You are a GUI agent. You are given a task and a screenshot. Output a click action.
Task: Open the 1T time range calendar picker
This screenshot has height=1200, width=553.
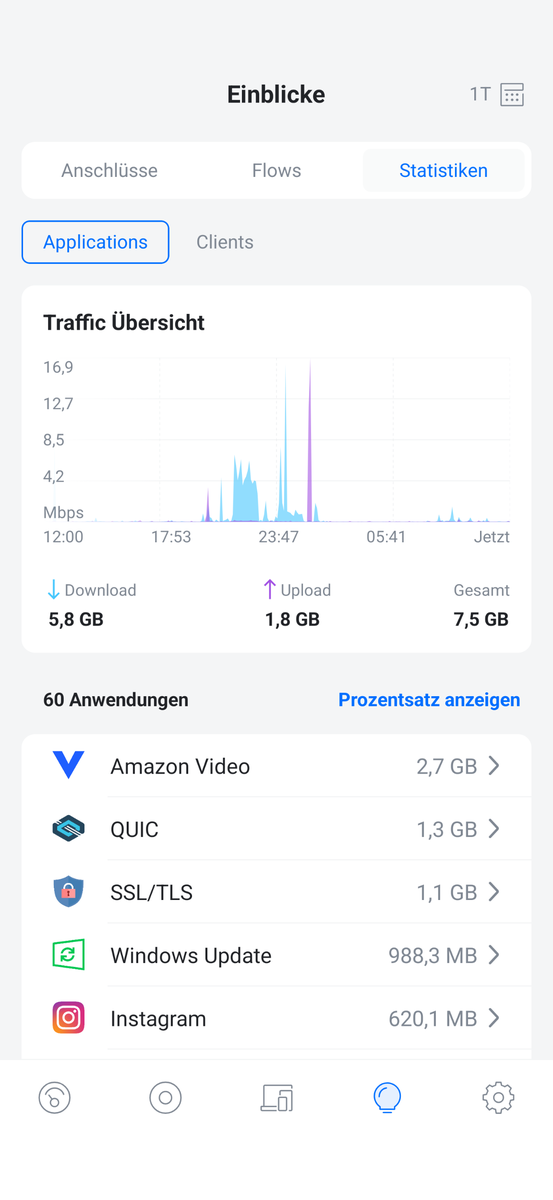coord(497,95)
